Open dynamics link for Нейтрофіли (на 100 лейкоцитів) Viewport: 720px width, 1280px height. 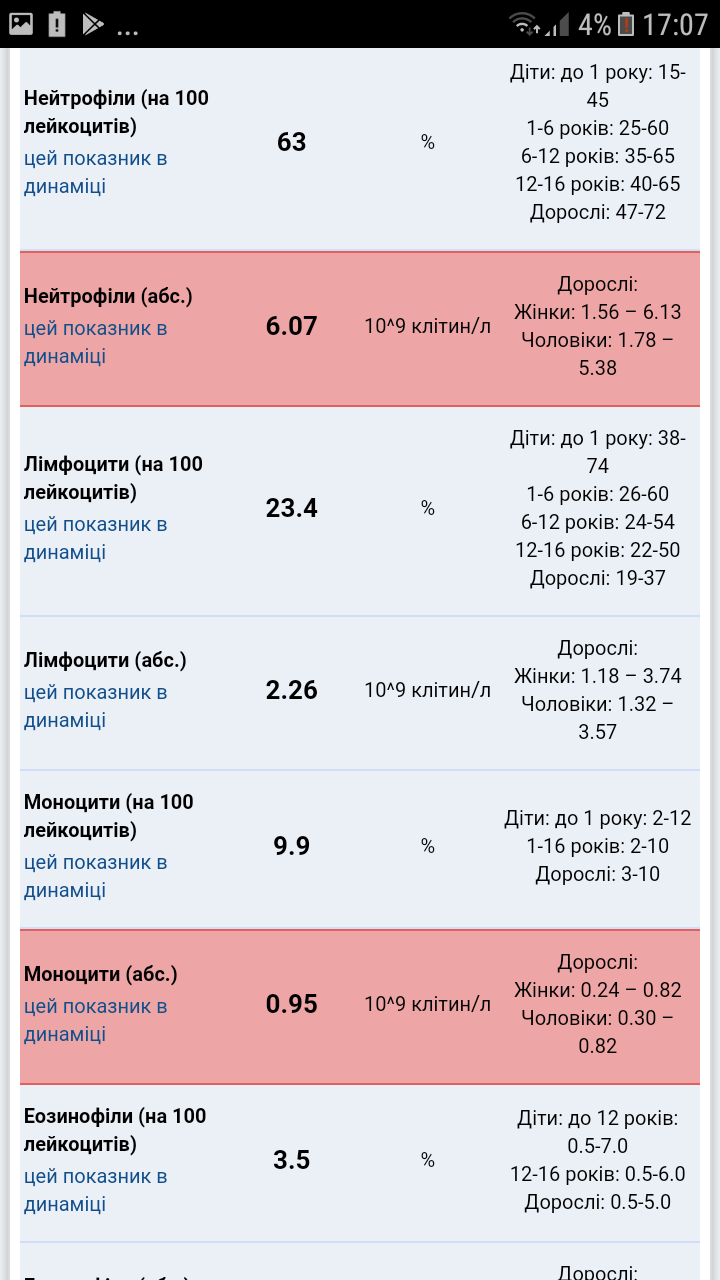point(95,172)
